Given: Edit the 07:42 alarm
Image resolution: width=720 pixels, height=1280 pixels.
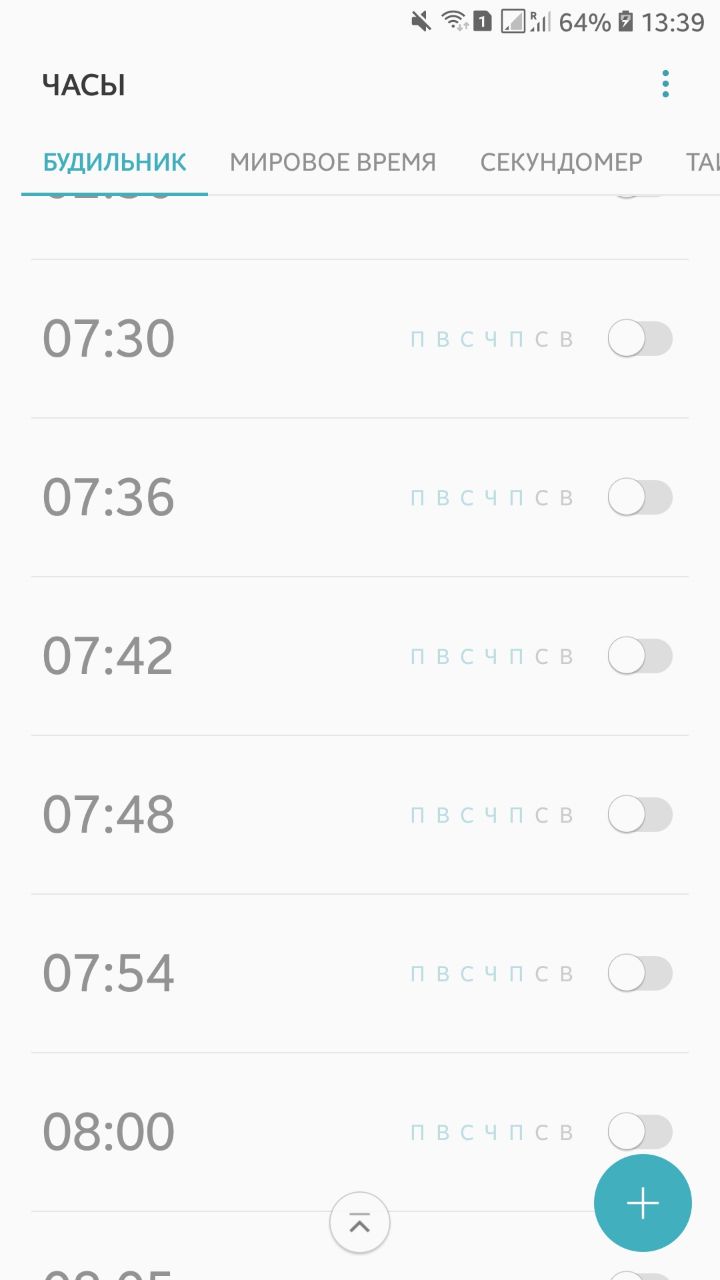Looking at the screenshot, I should [x=300, y=656].
